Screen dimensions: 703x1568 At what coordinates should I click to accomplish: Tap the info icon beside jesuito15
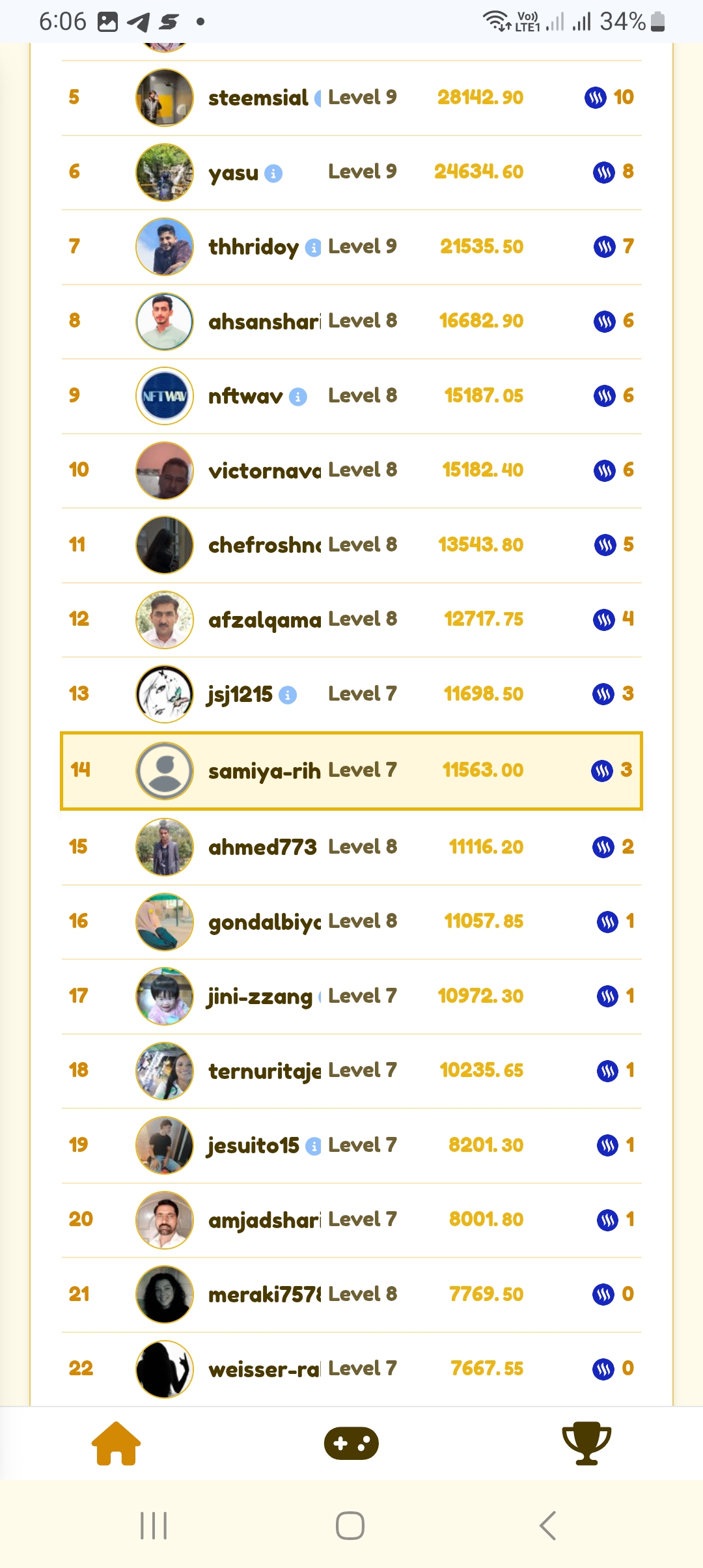point(314,1146)
